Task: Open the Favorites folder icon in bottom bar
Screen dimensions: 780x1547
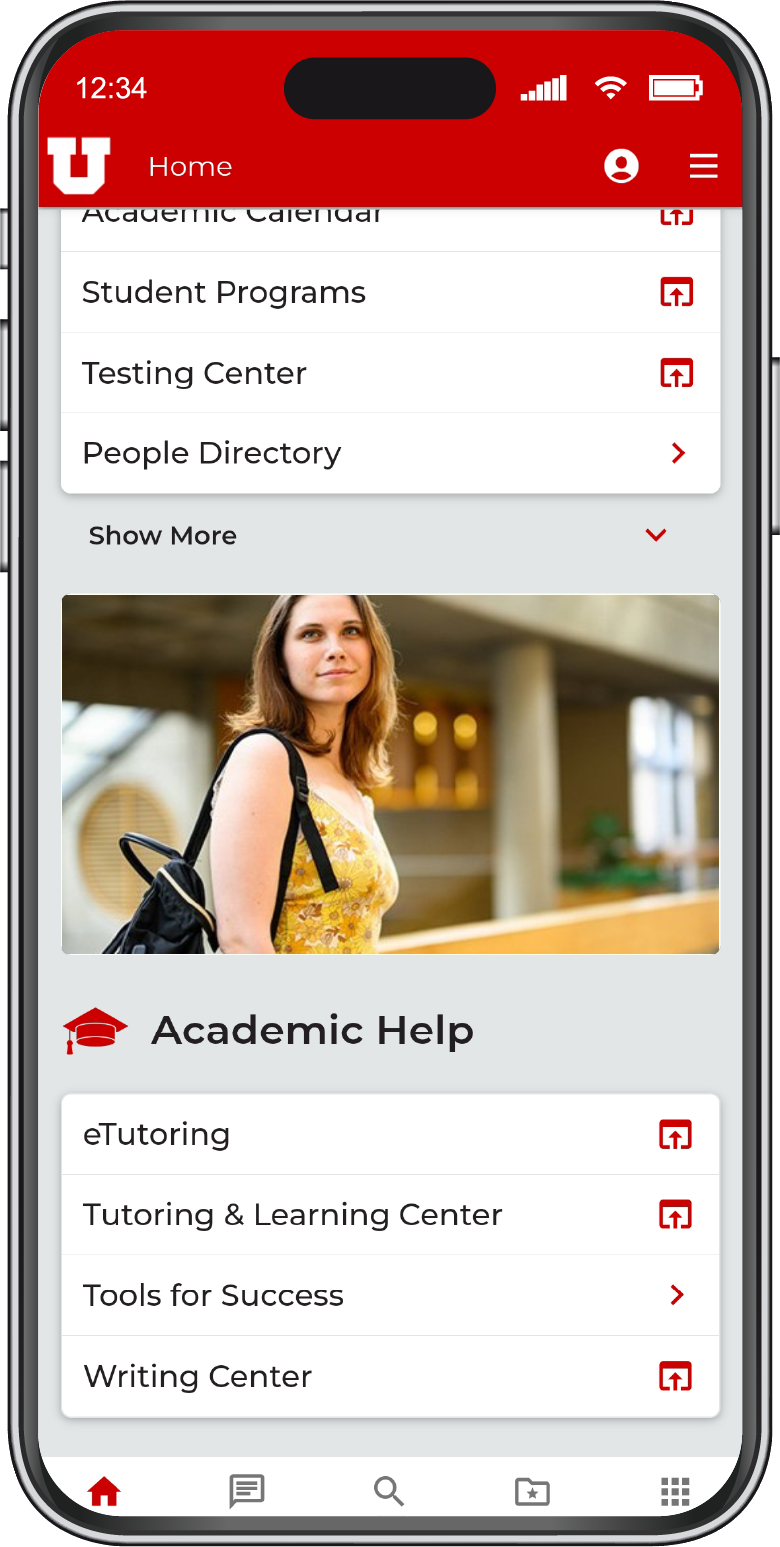Action: coord(532,1491)
